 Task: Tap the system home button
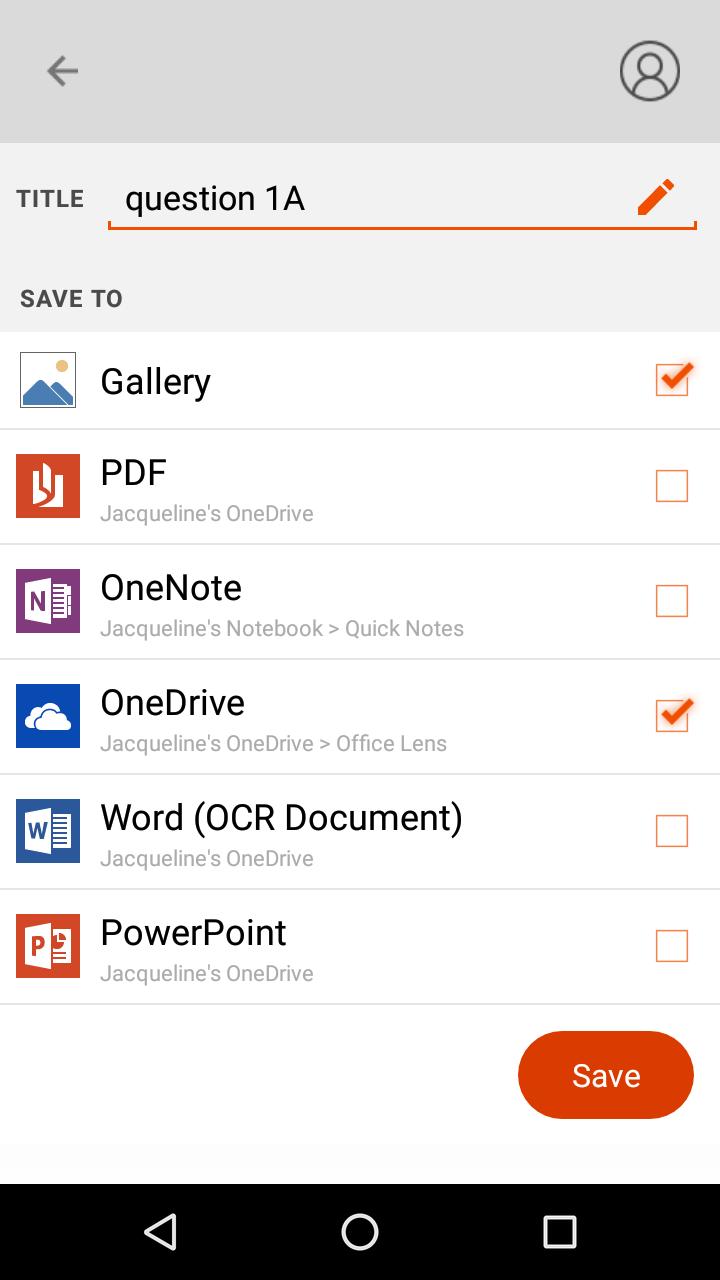pyautogui.click(x=360, y=1232)
